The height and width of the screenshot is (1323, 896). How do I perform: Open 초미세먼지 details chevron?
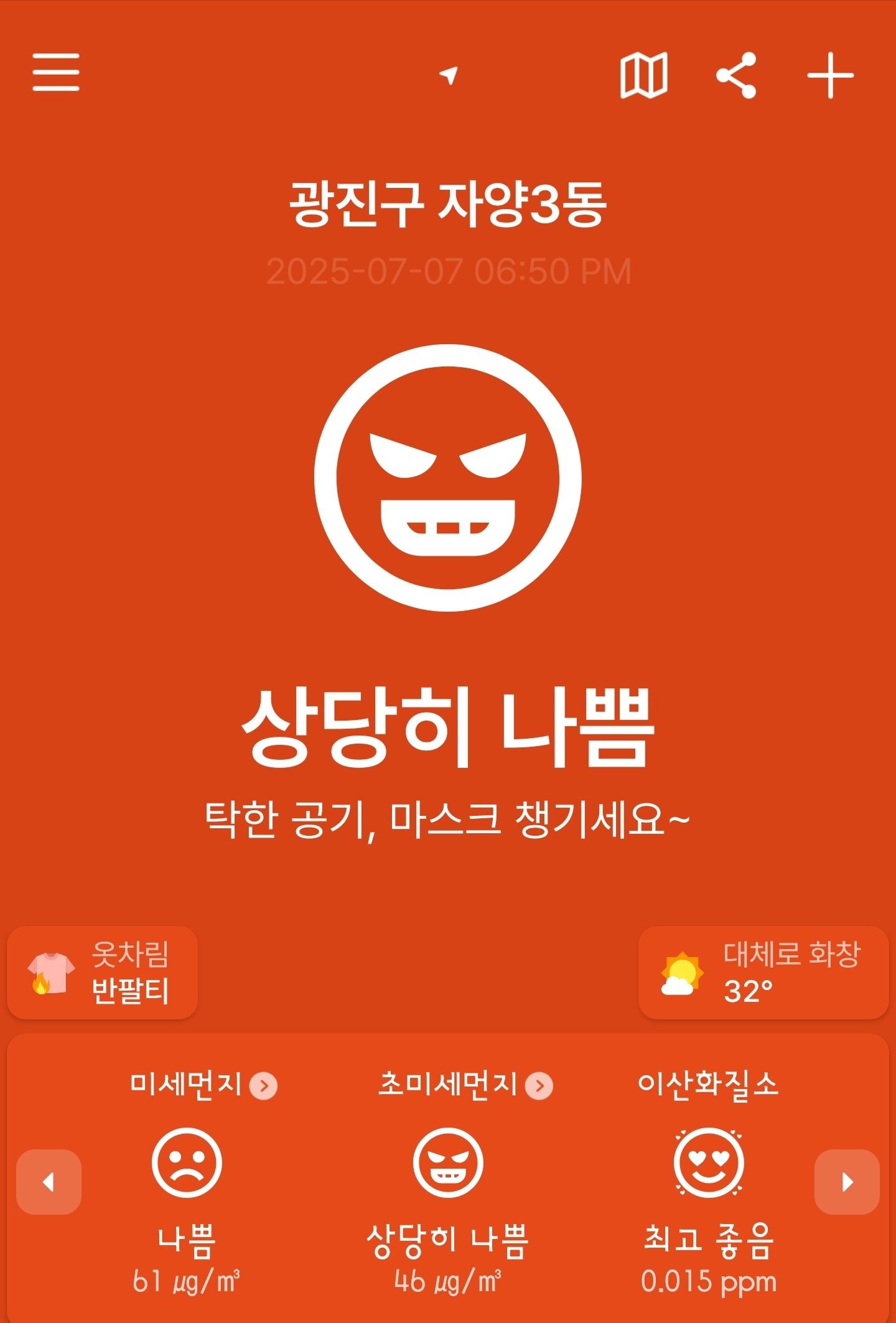(x=539, y=1086)
